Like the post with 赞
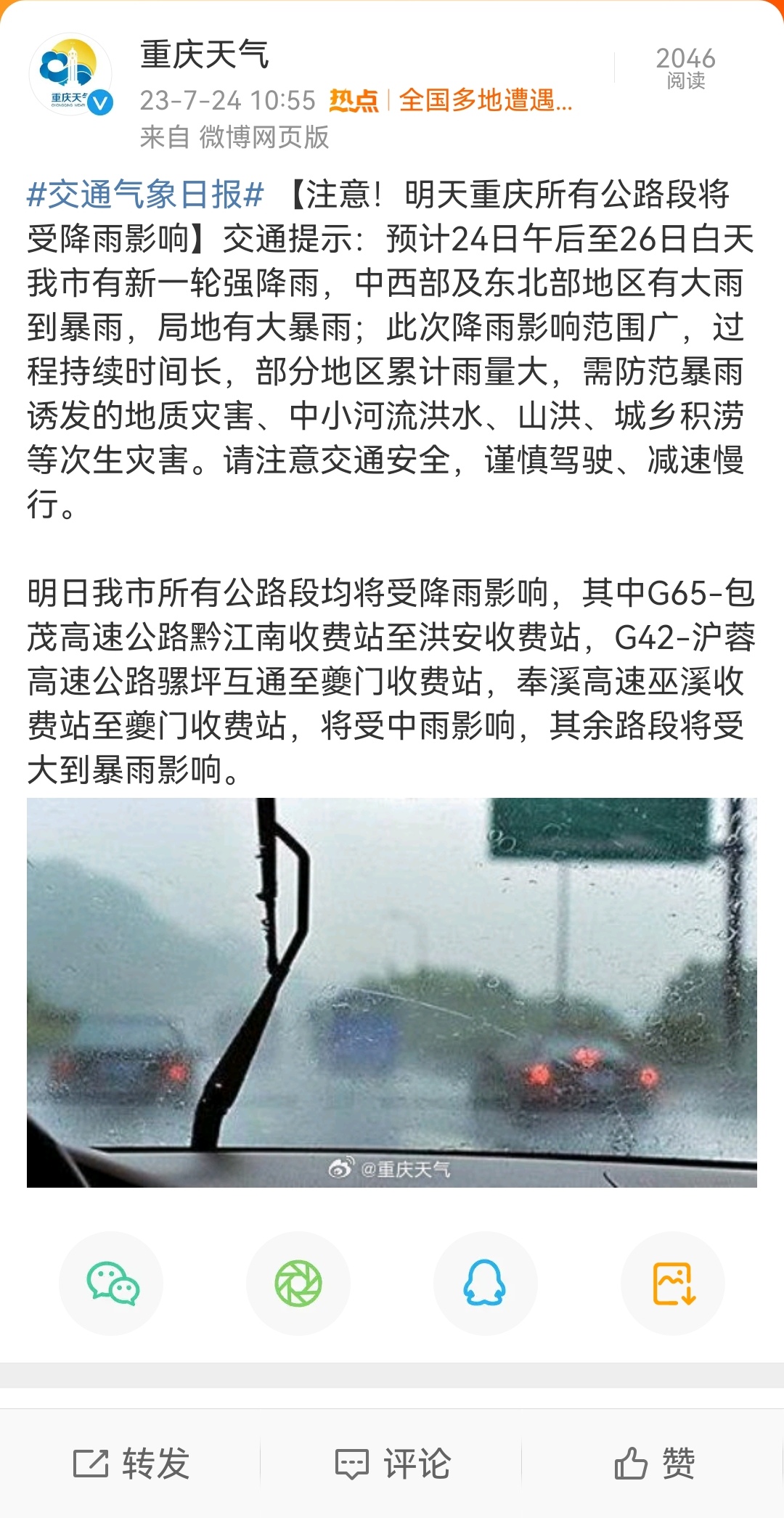 tap(654, 1464)
